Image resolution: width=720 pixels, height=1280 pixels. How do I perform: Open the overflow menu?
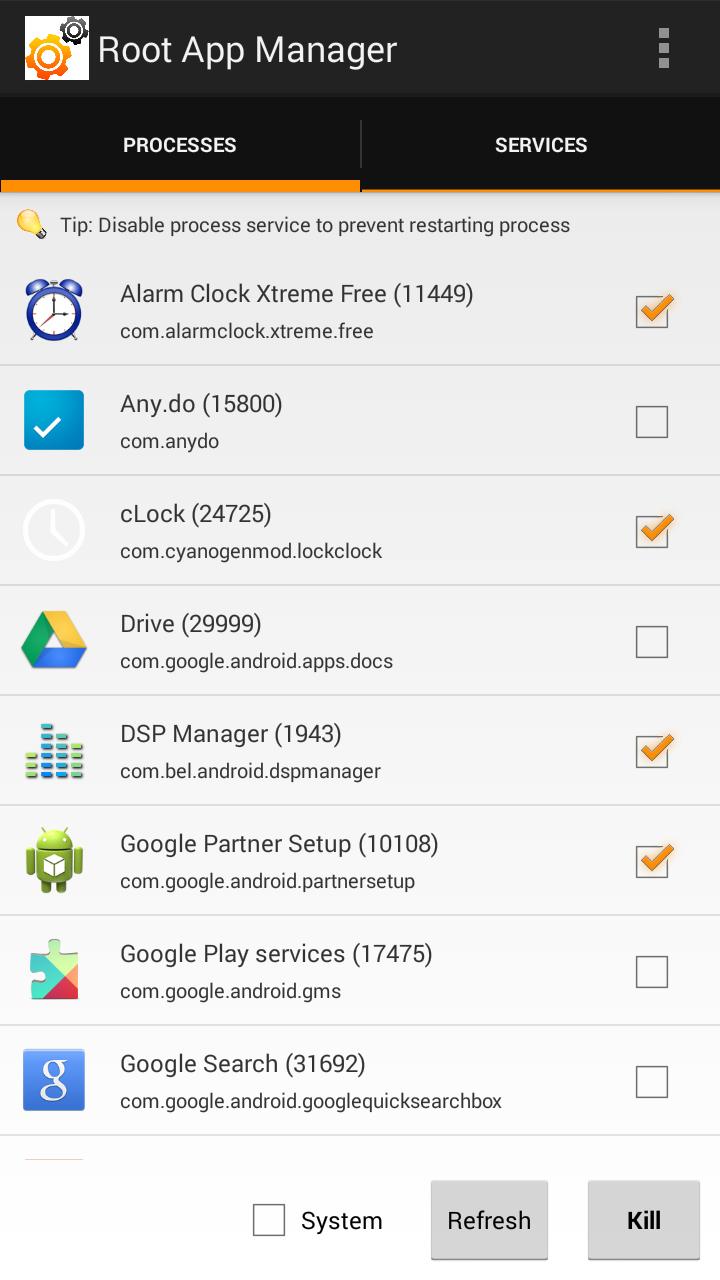tap(663, 48)
